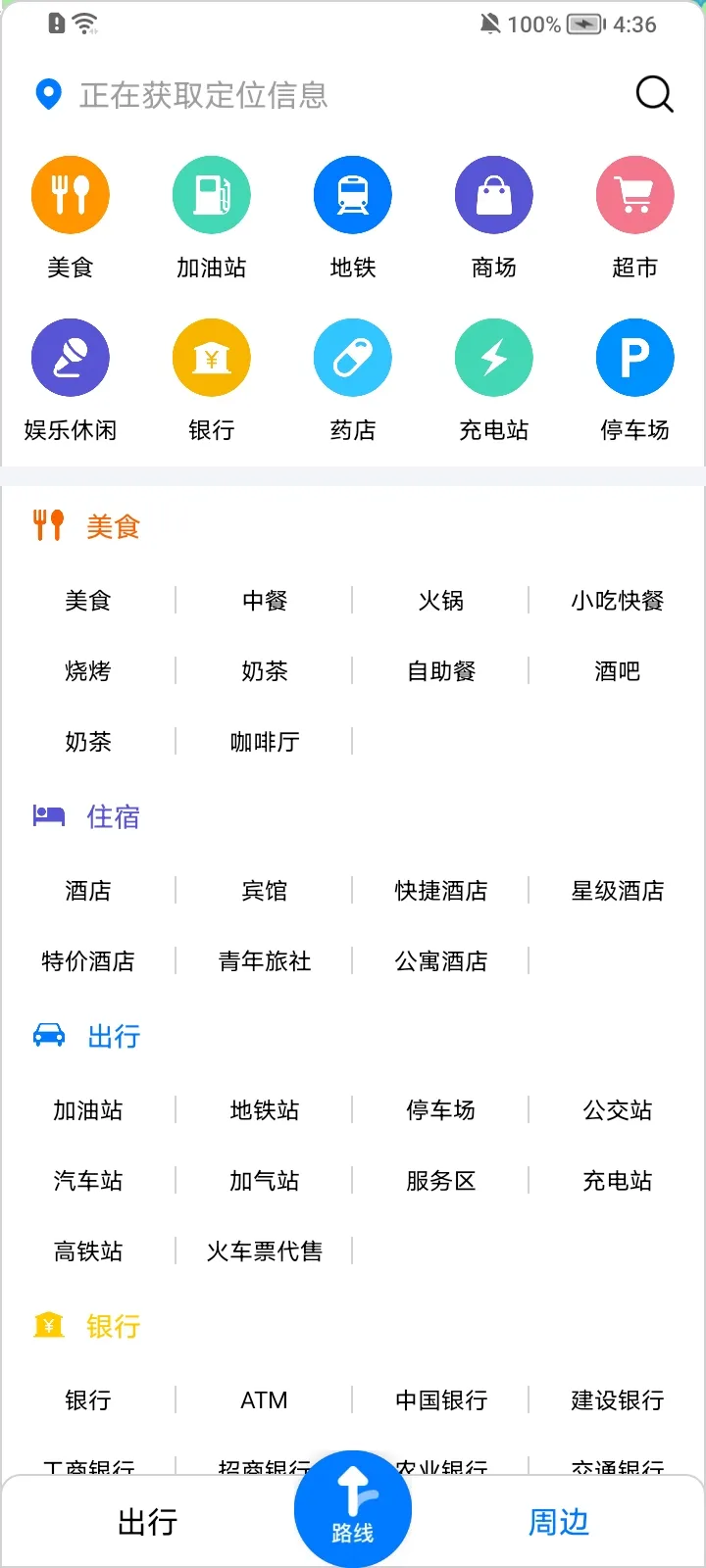Find nearby 快捷酒店

[441, 891]
